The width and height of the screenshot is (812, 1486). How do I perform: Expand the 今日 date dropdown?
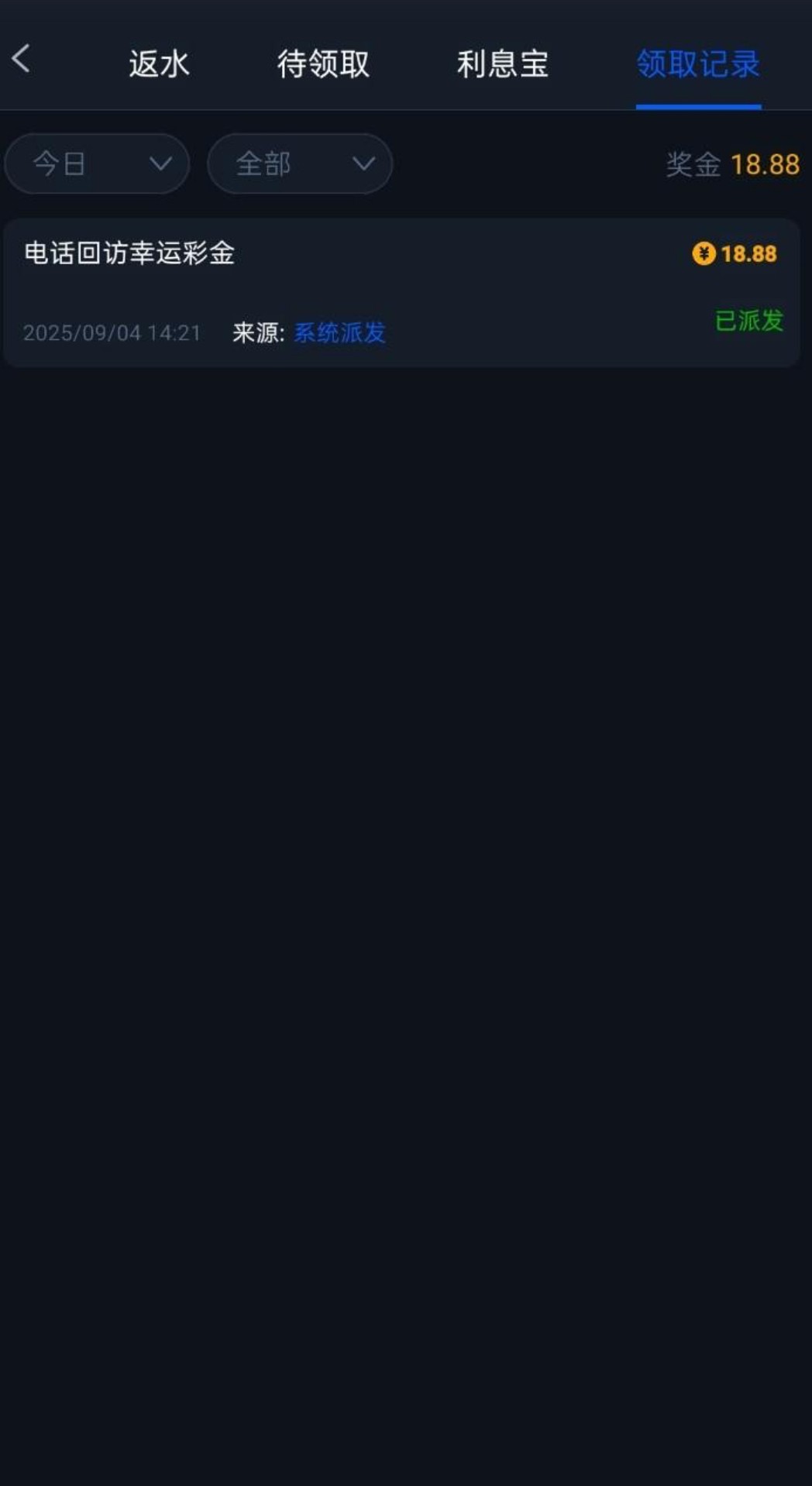point(98,163)
